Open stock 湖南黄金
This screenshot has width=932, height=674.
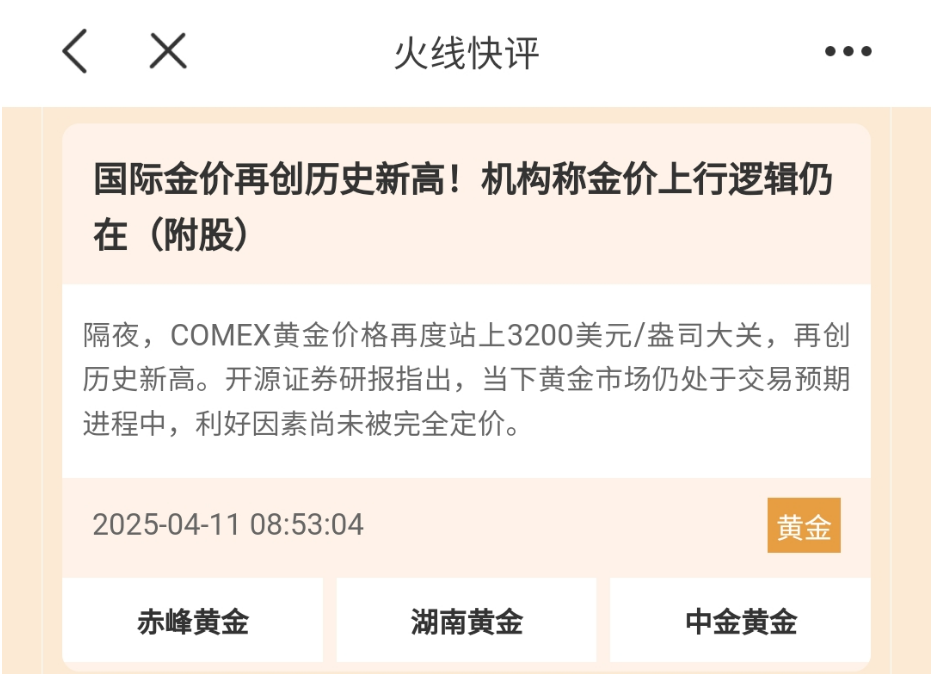coord(466,622)
